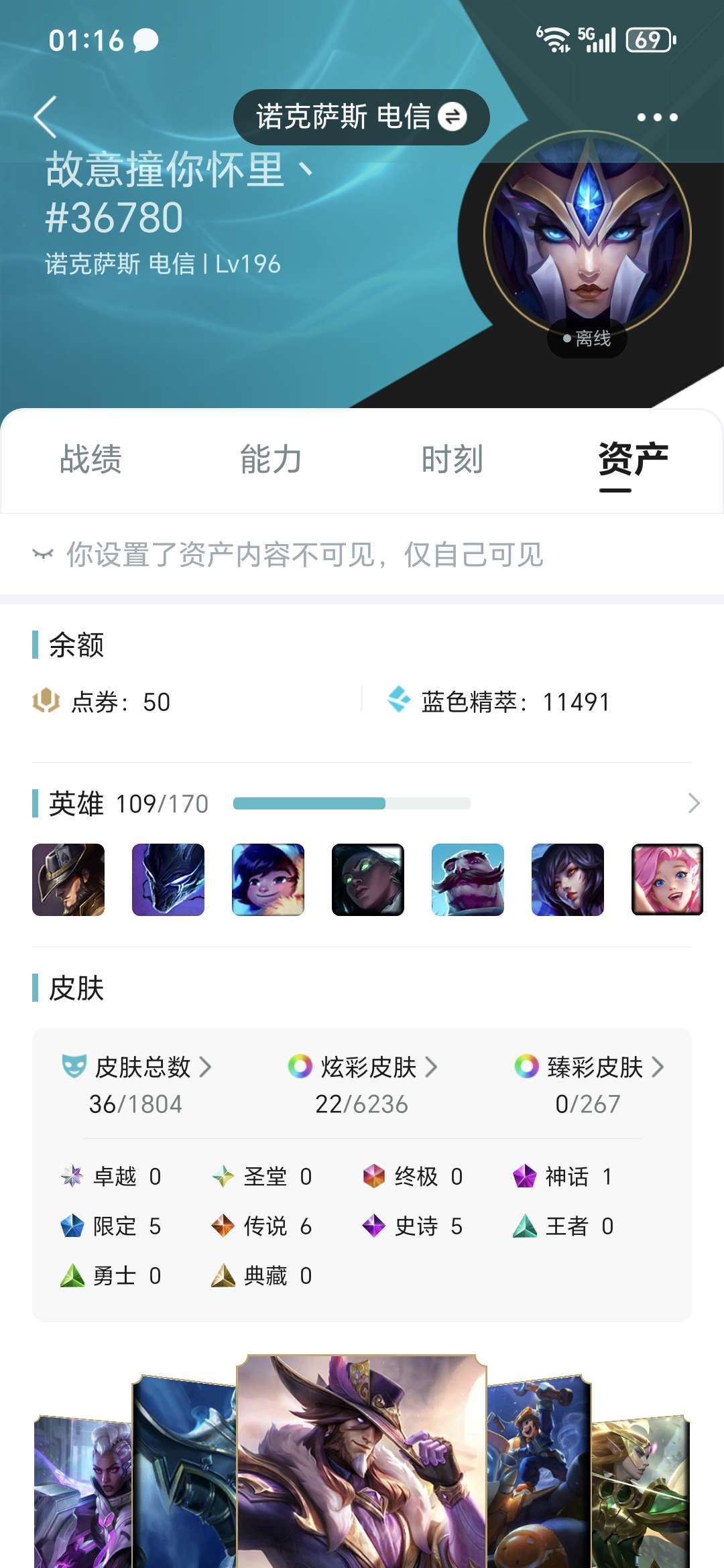Switch to the 能力 tab
Image resolution: width=724 pixels, height=1568 pixels.
pos(271,460)
